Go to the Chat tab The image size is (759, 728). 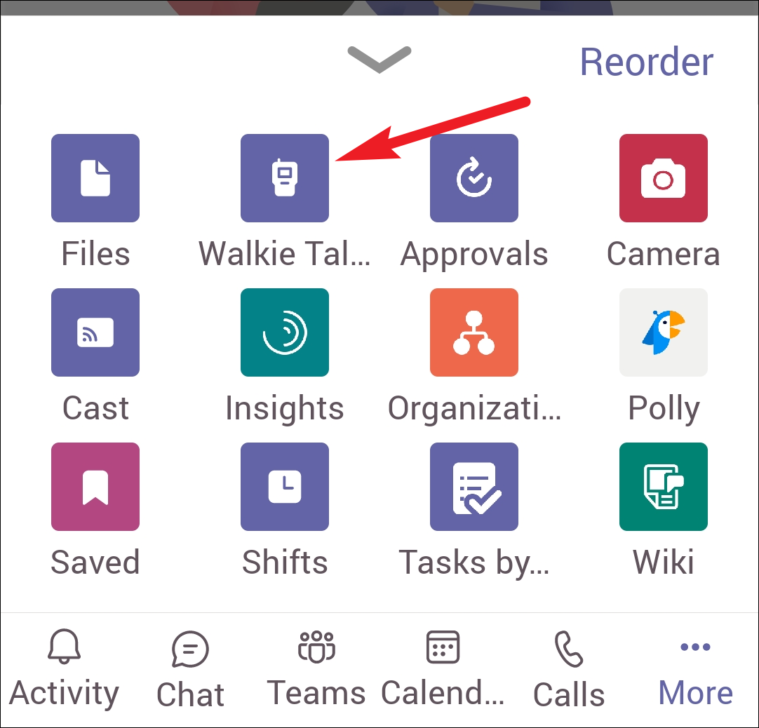[x=190, y=670]
